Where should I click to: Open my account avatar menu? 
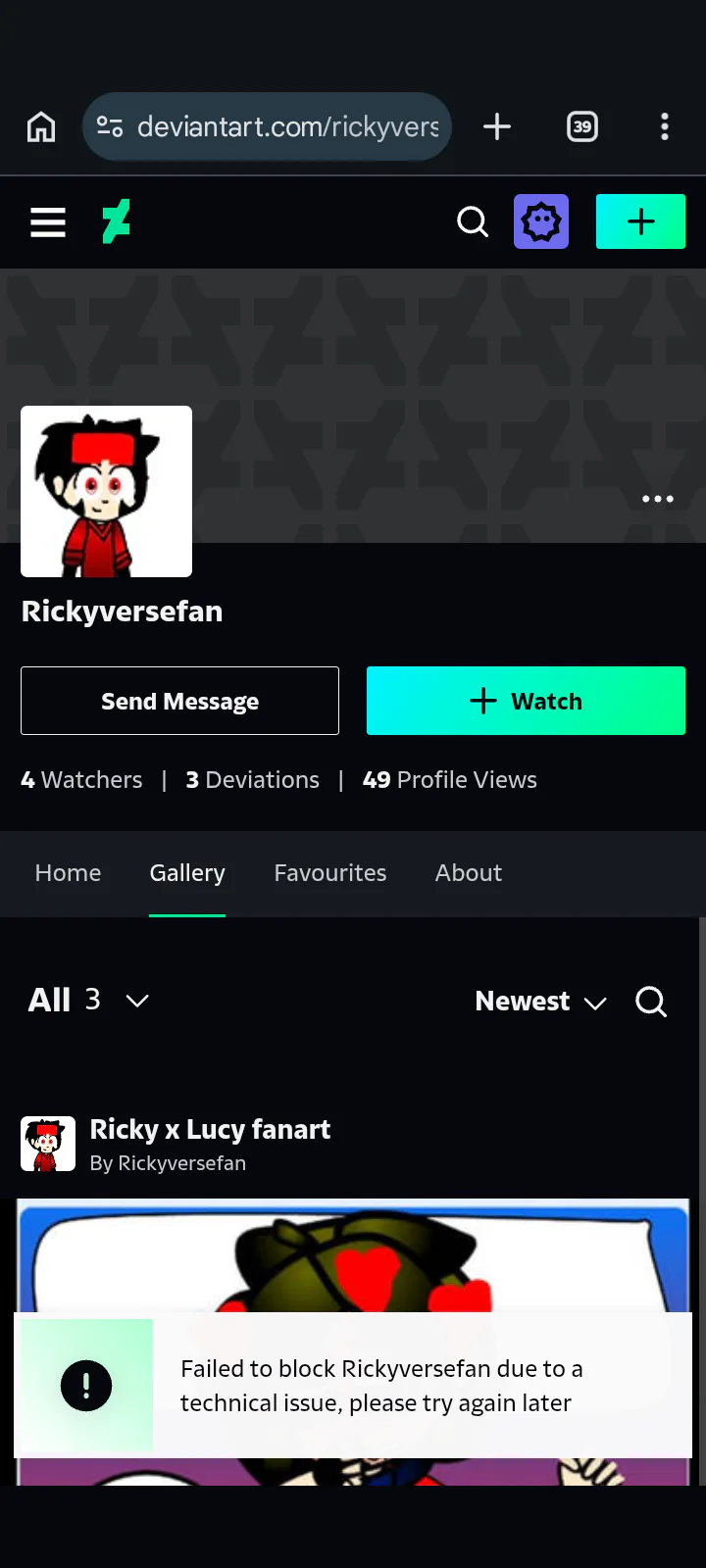click(x=541, y=221)
